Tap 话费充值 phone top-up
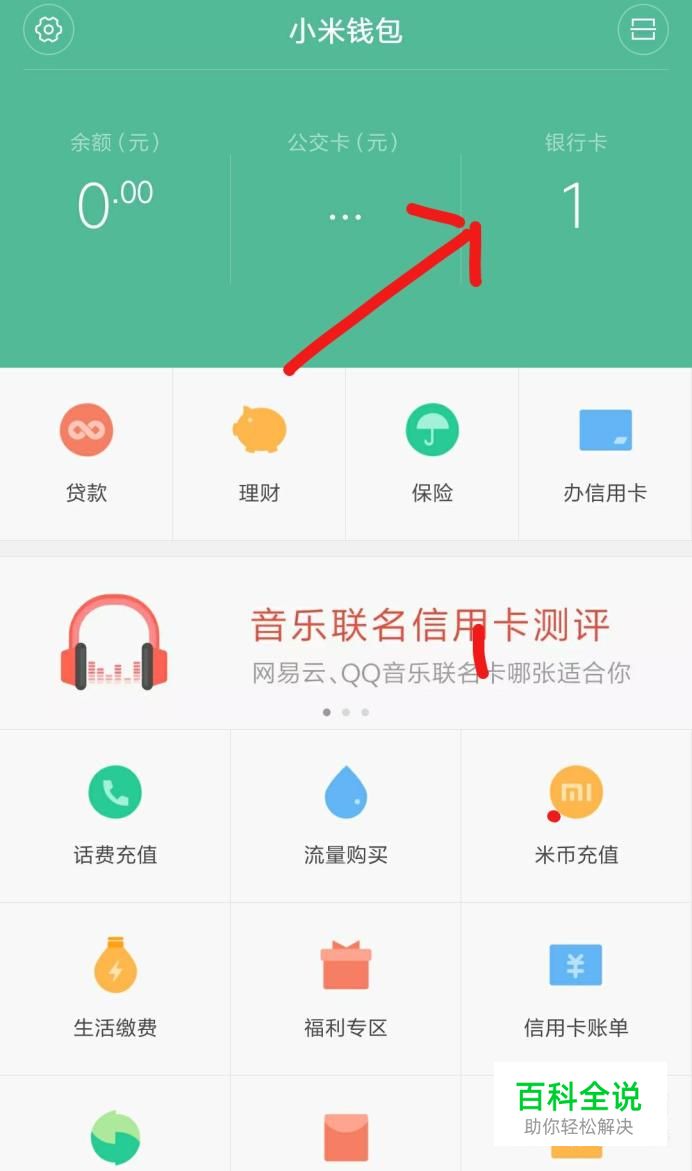The height and width of the screenshot is (1171, 692). 115,815
